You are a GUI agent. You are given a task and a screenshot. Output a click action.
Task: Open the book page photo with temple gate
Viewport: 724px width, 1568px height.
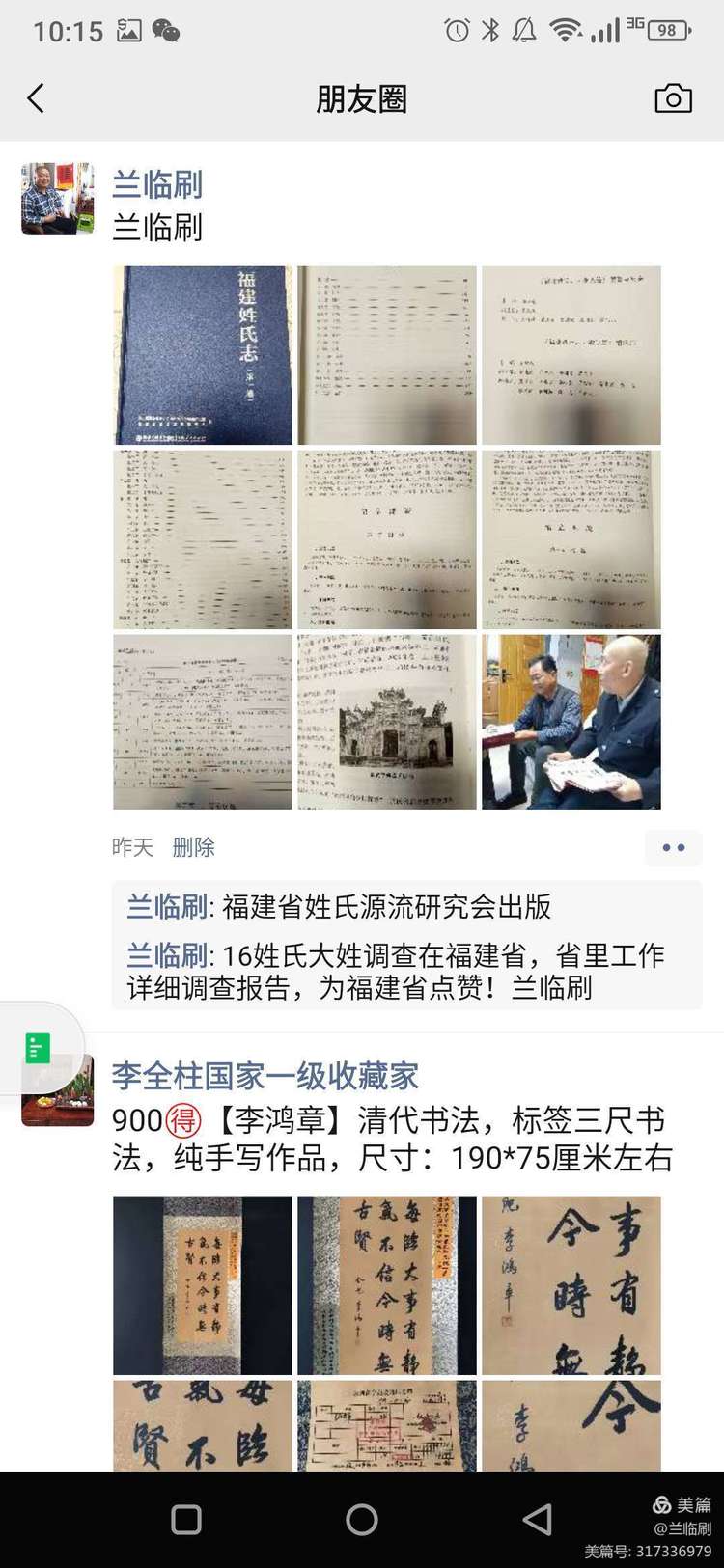pos(387,722)
